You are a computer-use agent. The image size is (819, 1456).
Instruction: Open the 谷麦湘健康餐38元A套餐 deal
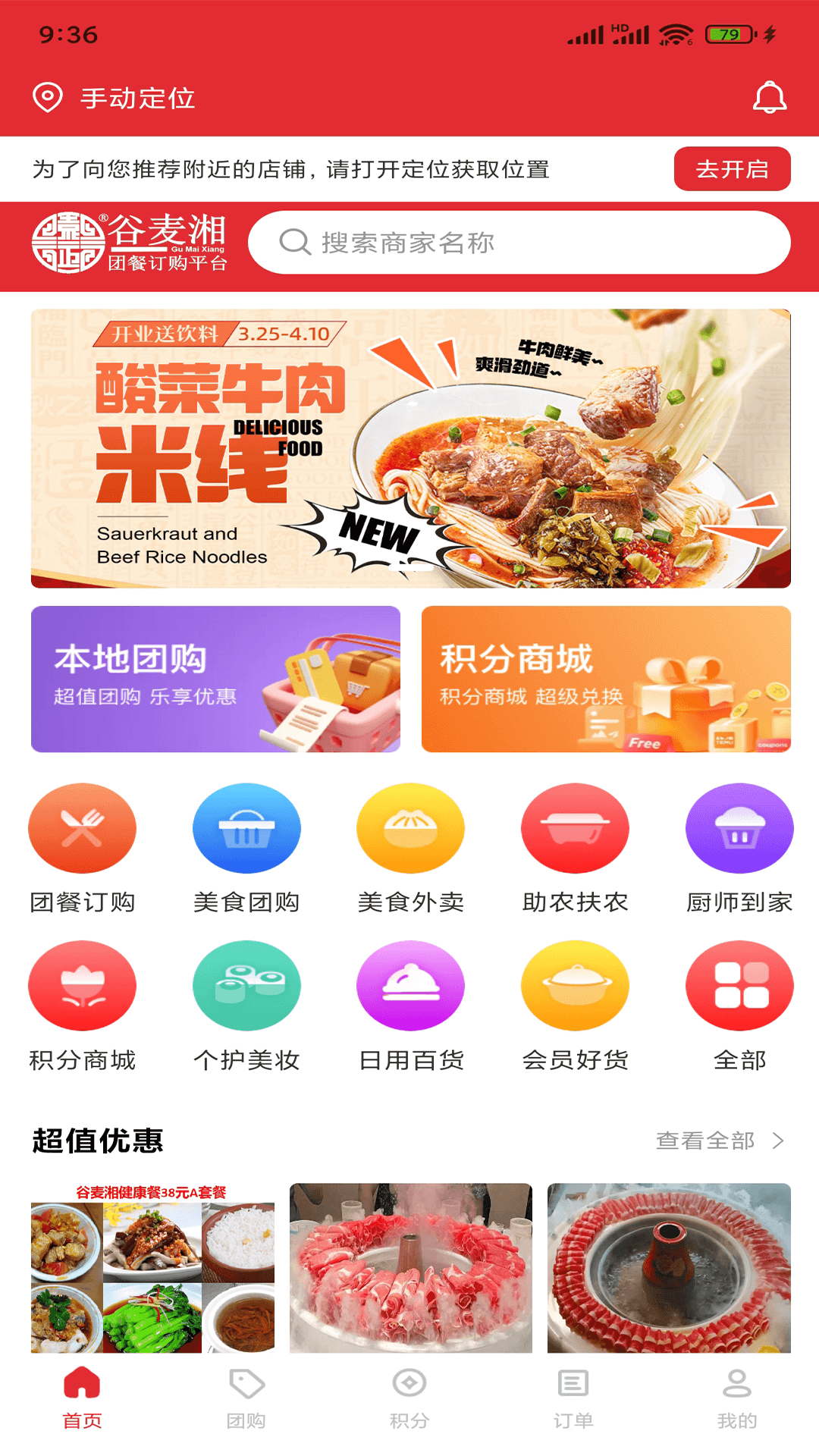coord(152,1268)
